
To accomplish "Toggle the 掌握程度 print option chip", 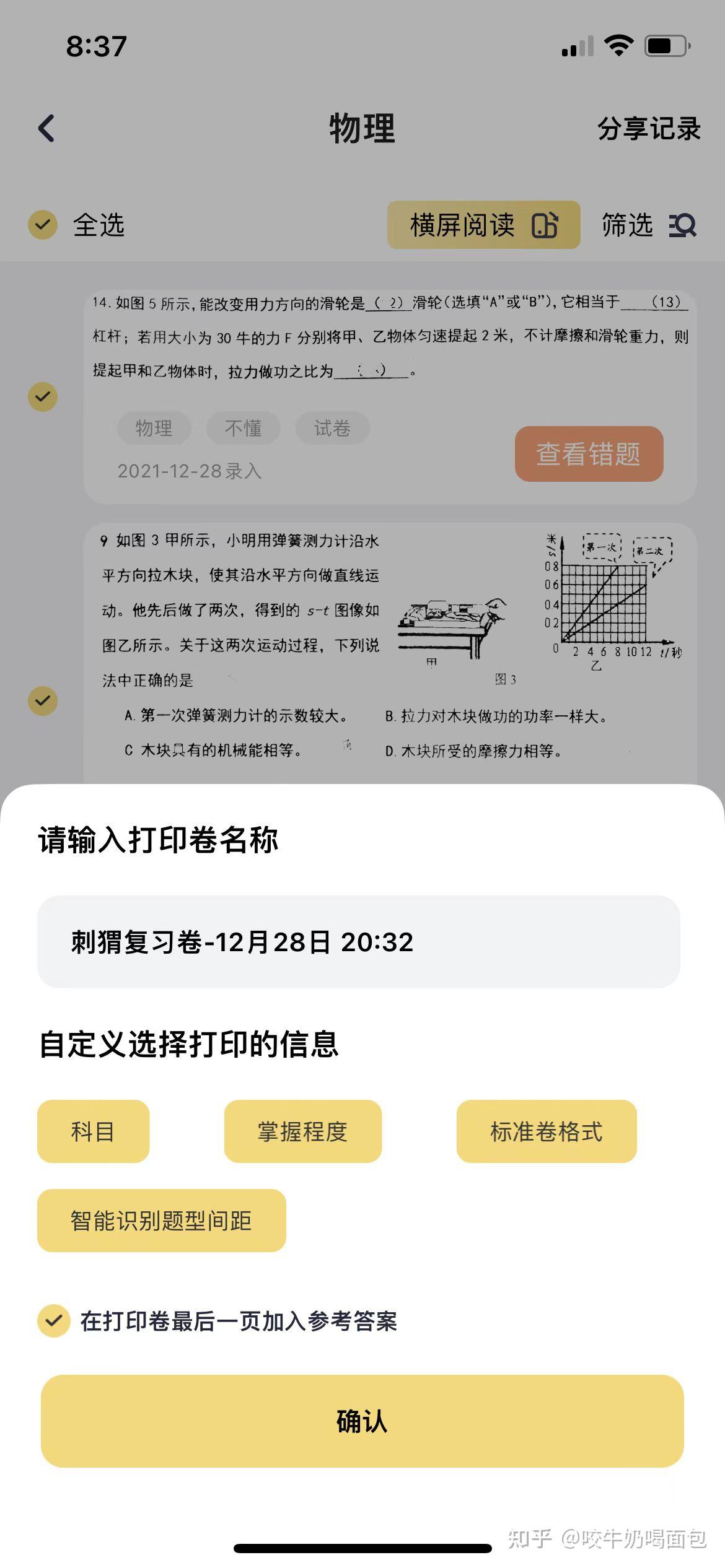I will pyautogui.click(x=302, y=1131).
